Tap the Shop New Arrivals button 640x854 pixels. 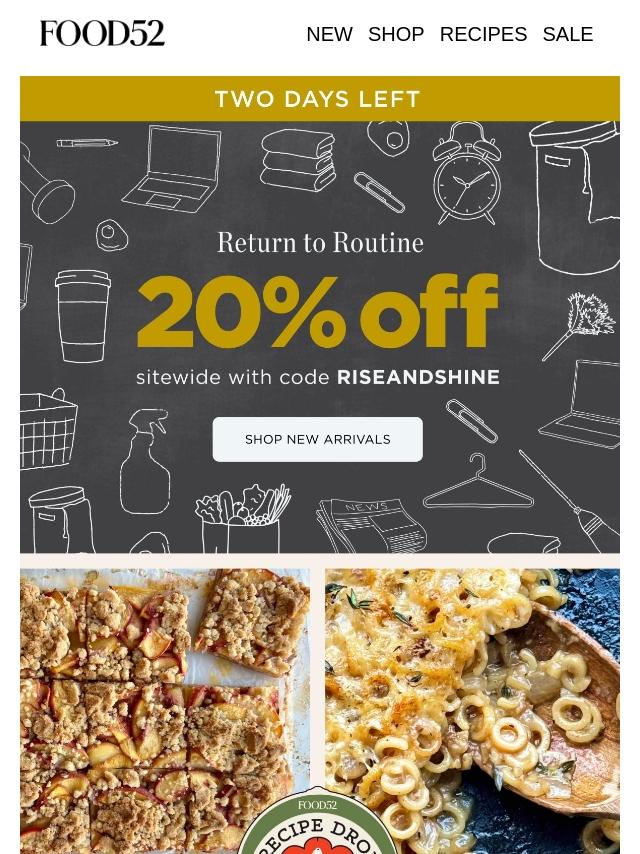[x=317, y=439]
